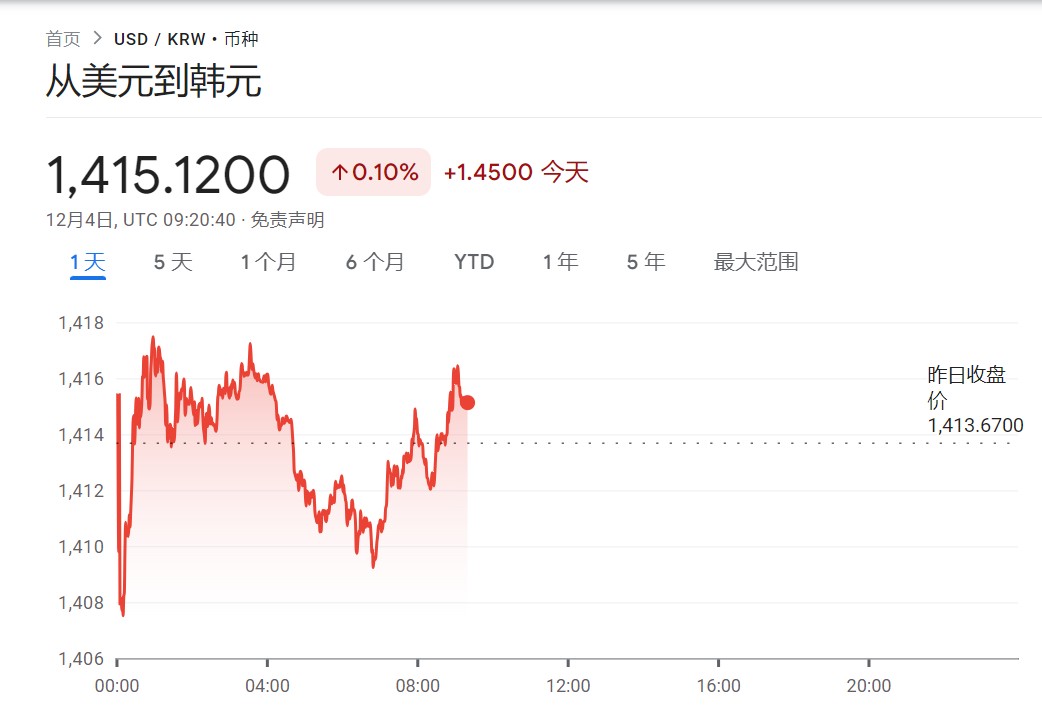Open the 首页 breadcrumb link
This screenshot has height=719, width=1042.
tap(62, 39)
